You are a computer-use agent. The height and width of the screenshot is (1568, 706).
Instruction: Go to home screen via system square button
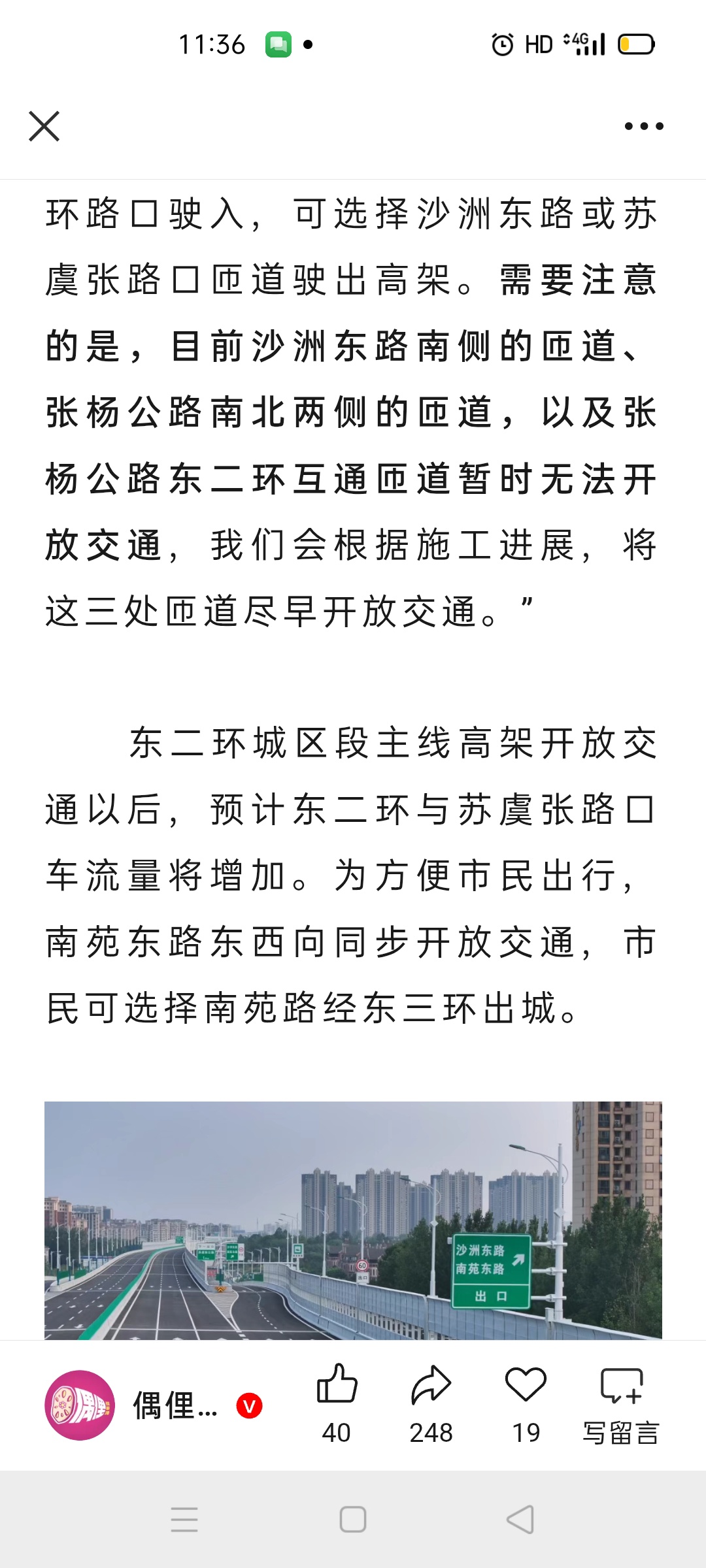point(353,1519)
